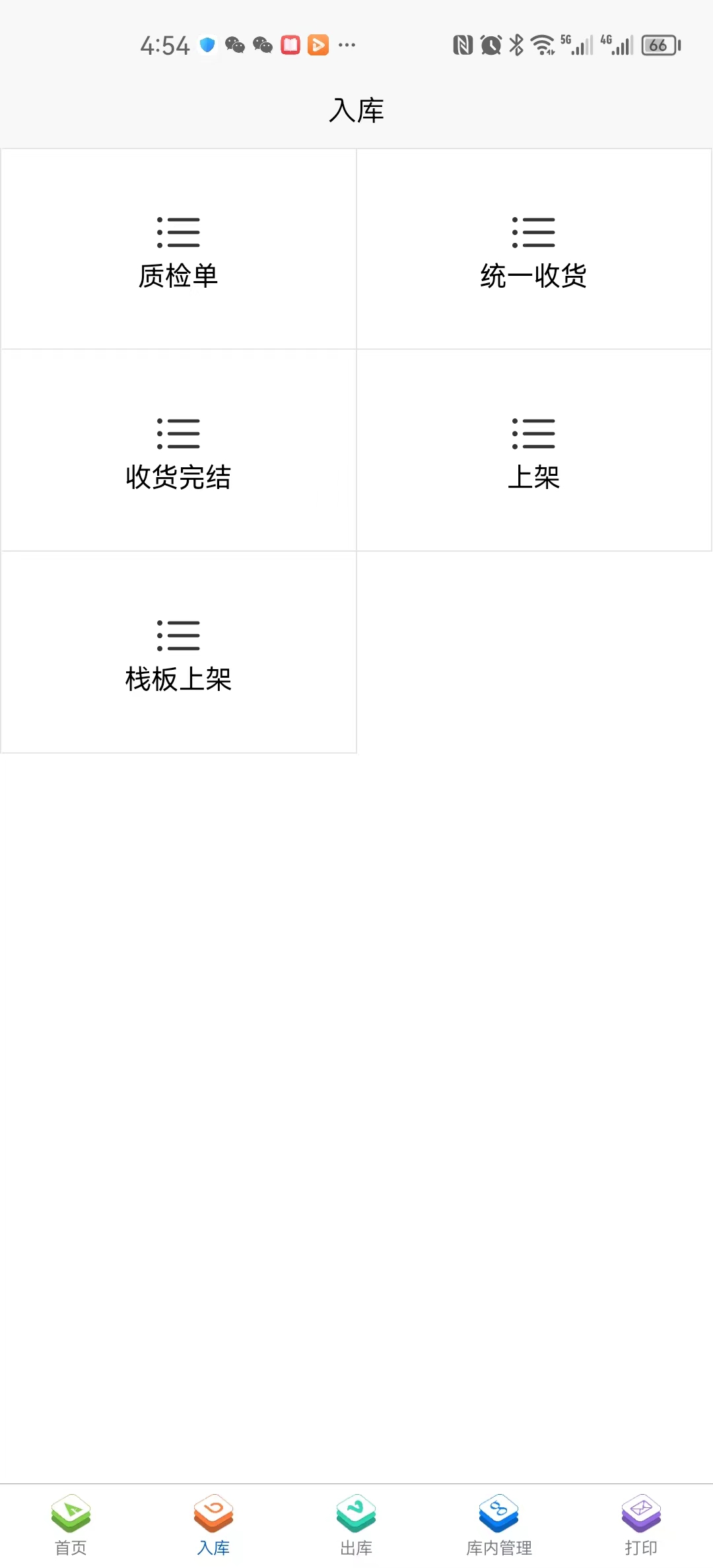
Task: Switch to the 打印 tab
Action: click(x=640, y=1526)
